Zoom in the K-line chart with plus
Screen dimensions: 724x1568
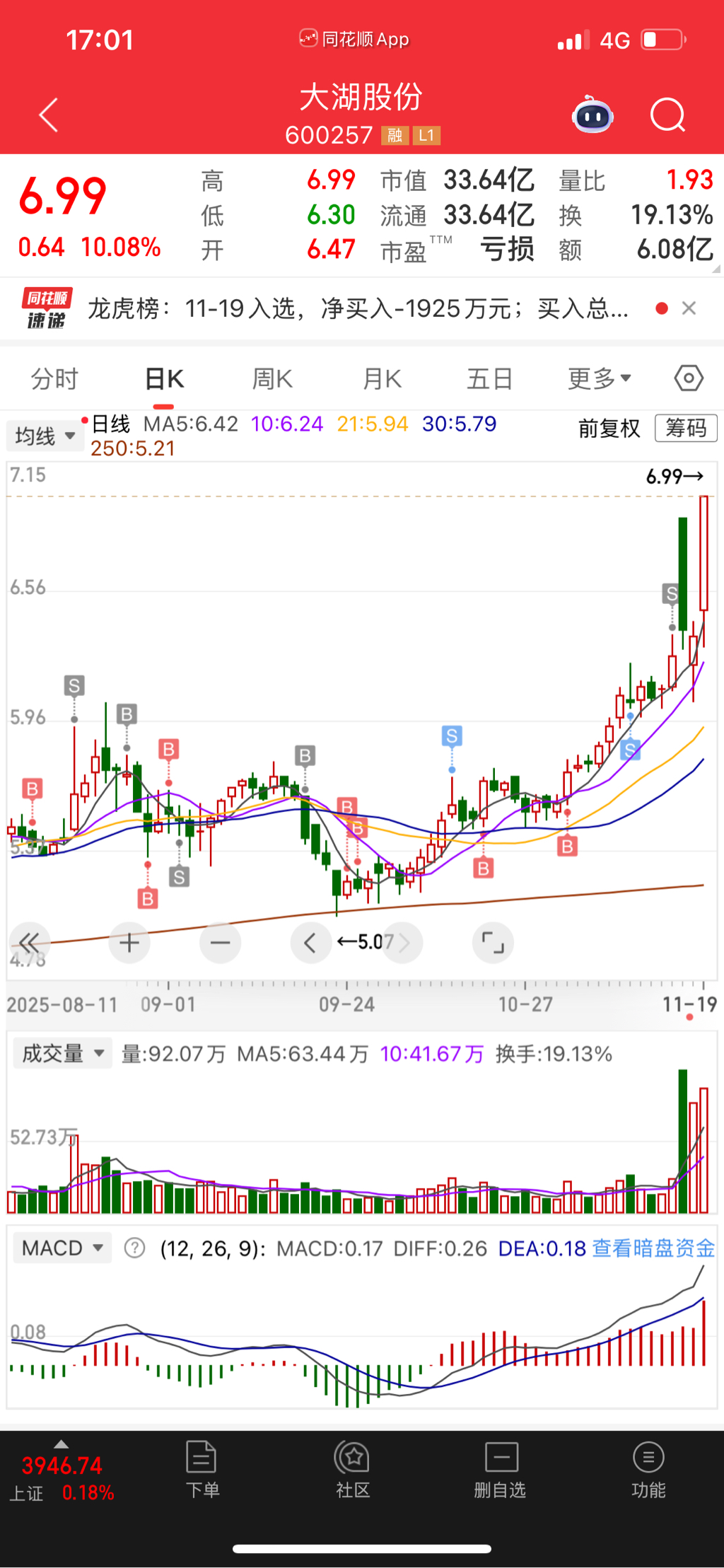(129, 943)
